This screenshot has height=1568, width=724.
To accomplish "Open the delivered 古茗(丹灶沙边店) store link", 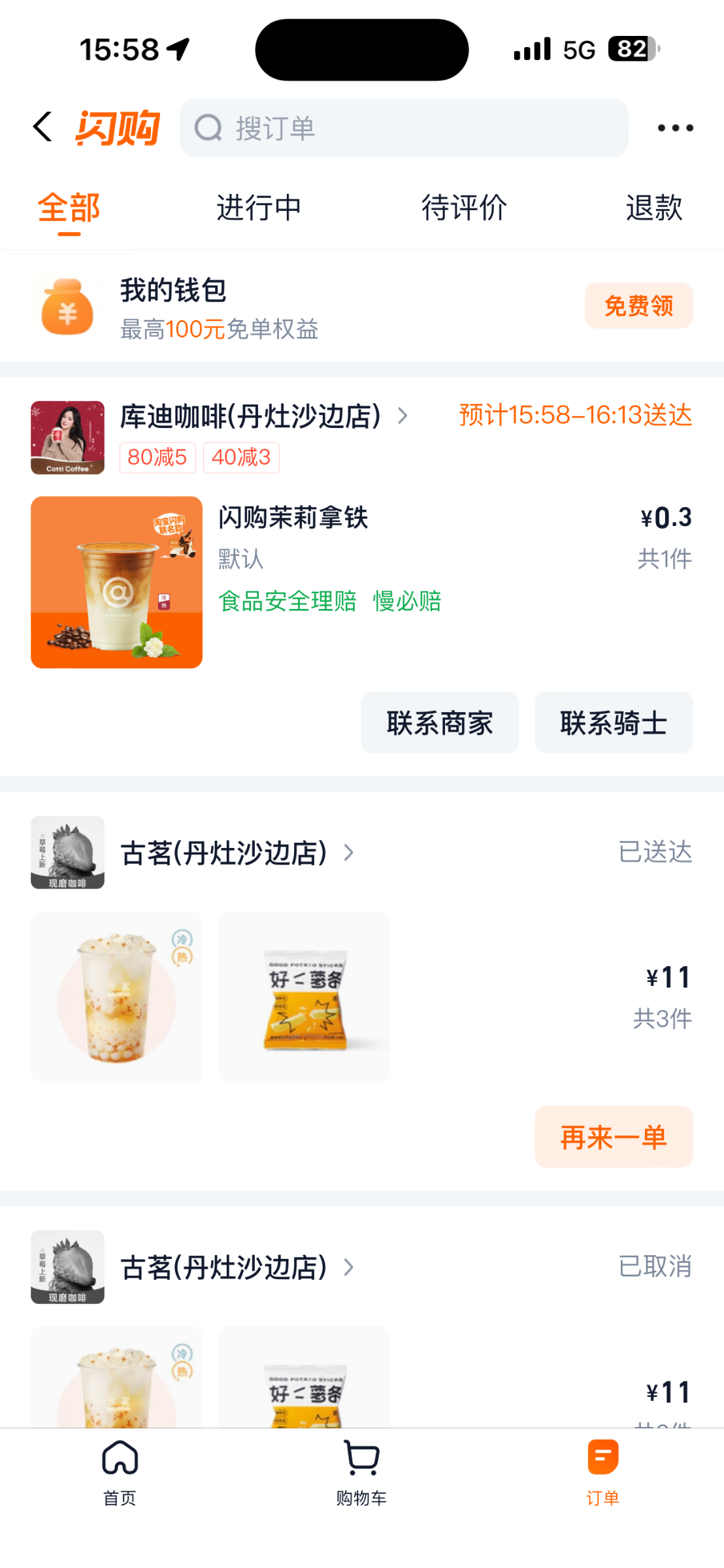I will [224, 853].
